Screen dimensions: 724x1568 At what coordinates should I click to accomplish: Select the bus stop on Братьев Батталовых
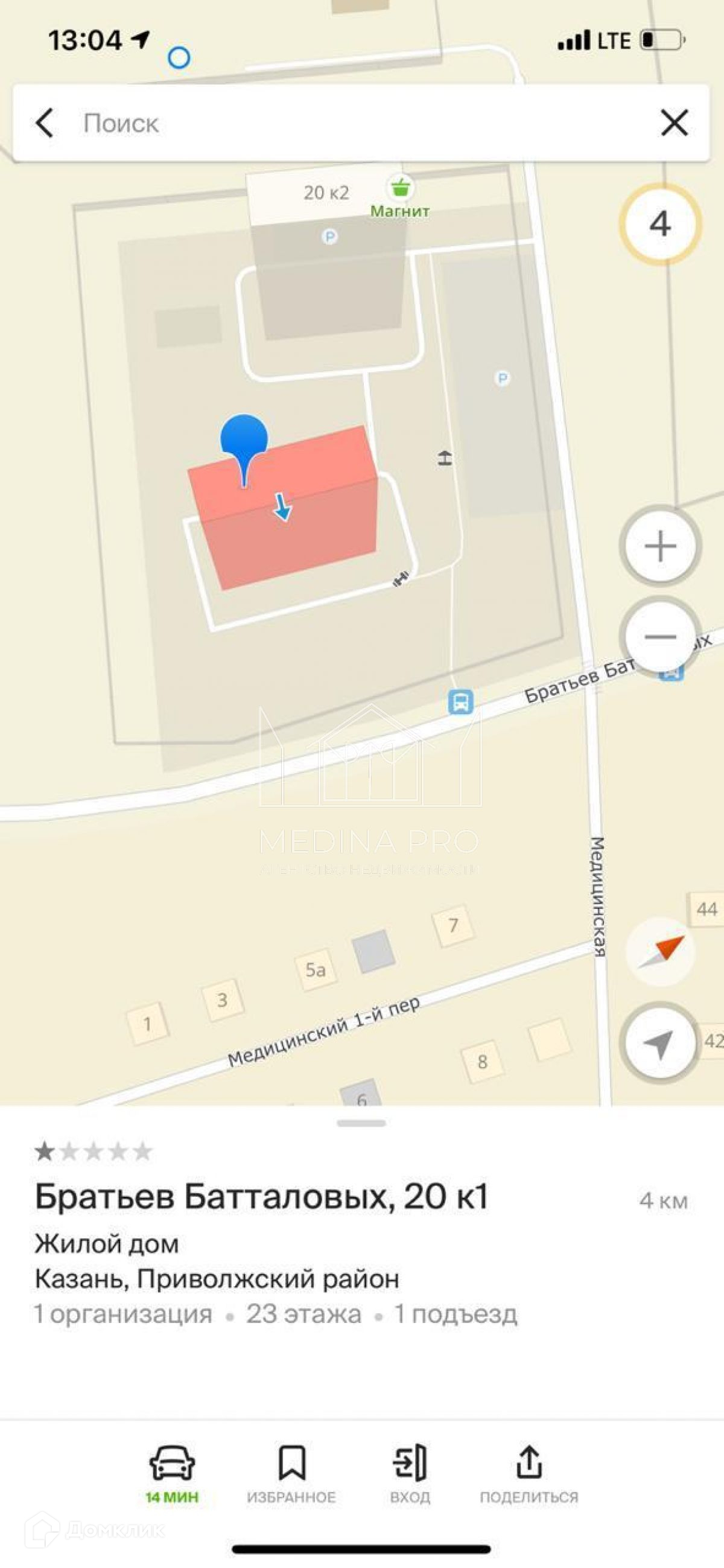coord(460,701)
